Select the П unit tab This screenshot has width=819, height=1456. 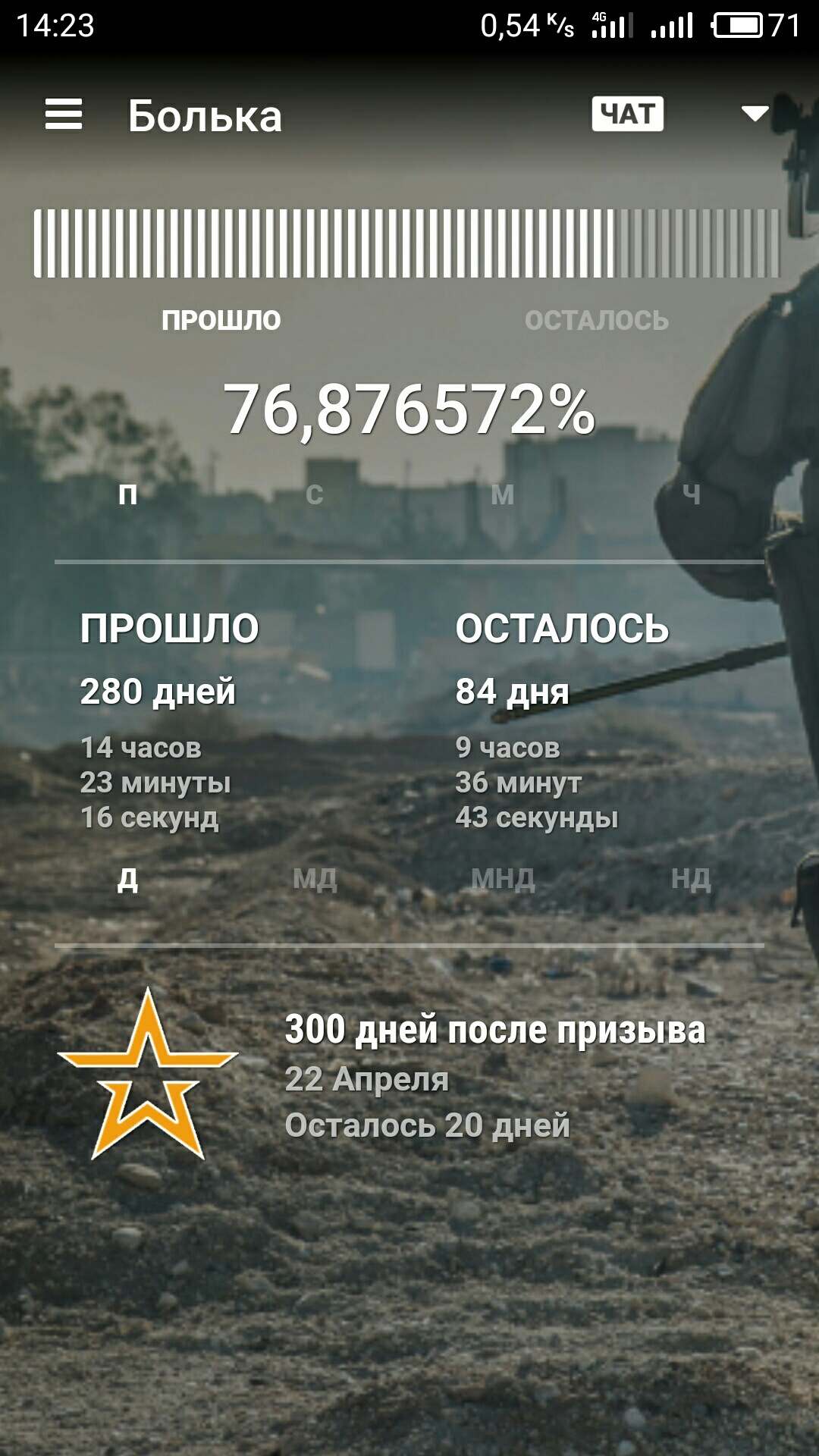127,494
